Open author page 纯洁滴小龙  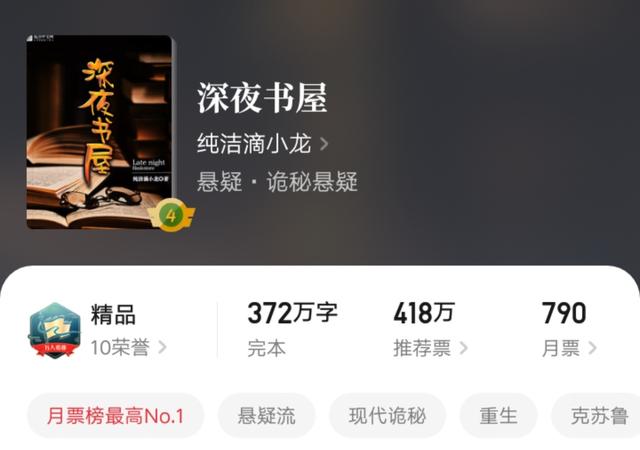(x=263, y=143)
